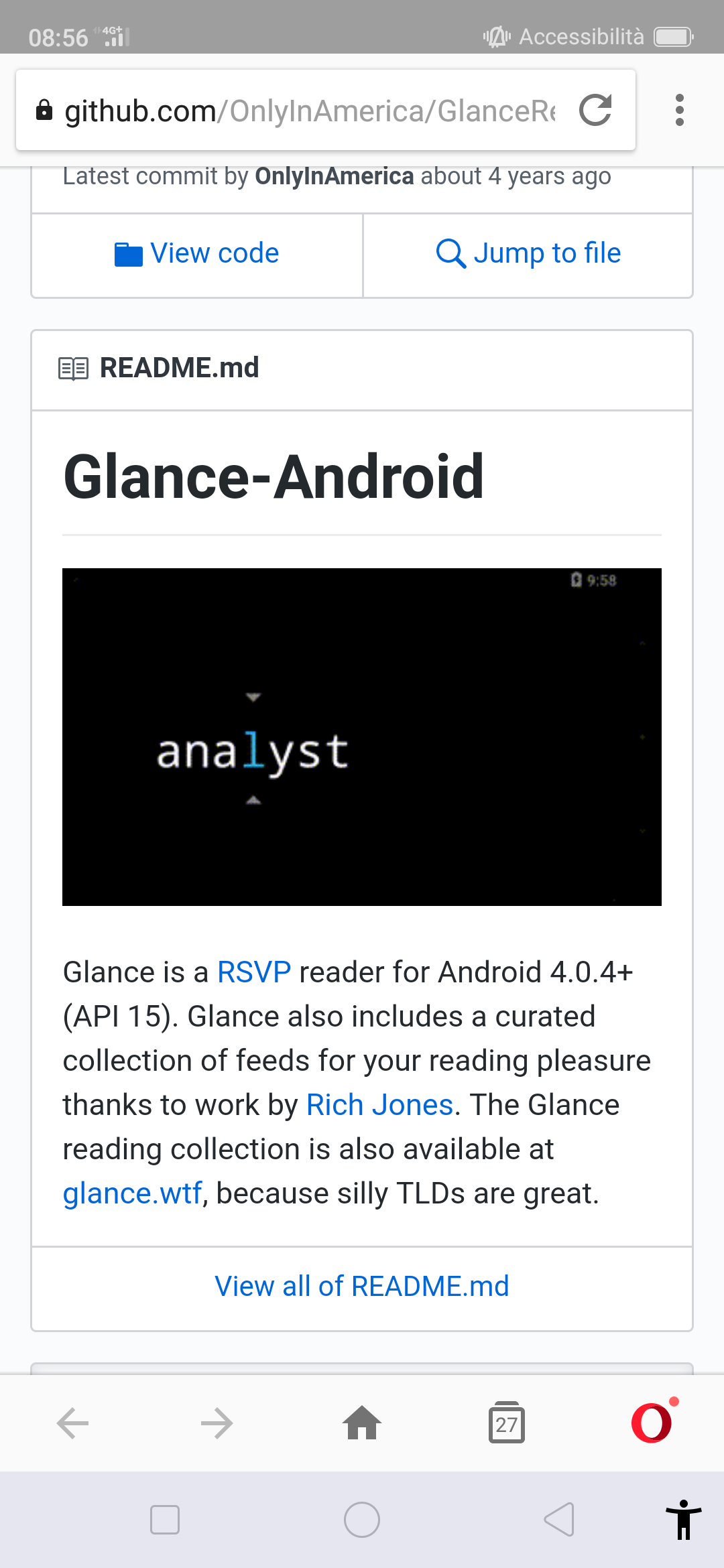The height and width of the screenshot is (1568, 724).
Task: Tap the accessibility shortcut icon
Action: [683, 1520]
